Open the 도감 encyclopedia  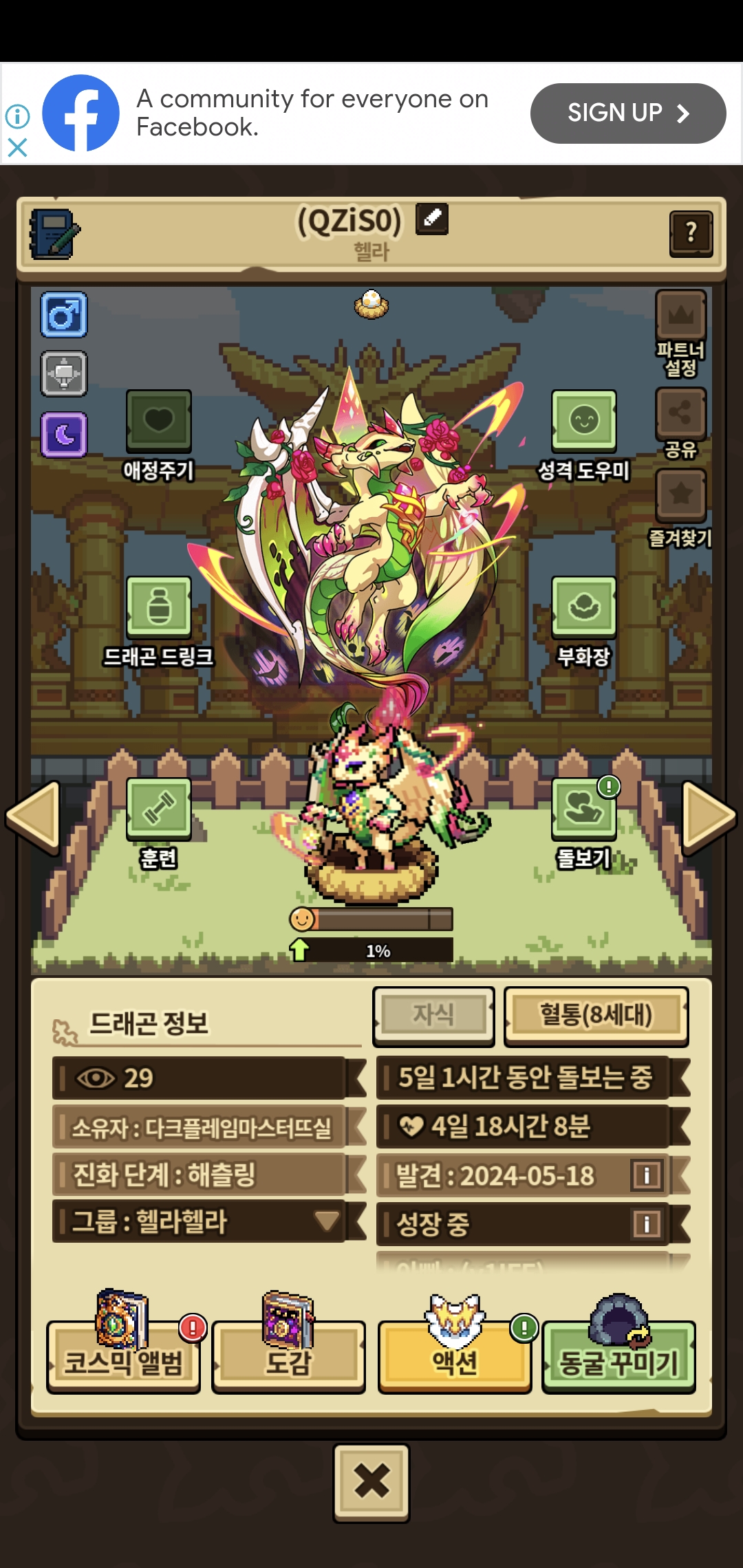coord(289,1356)
